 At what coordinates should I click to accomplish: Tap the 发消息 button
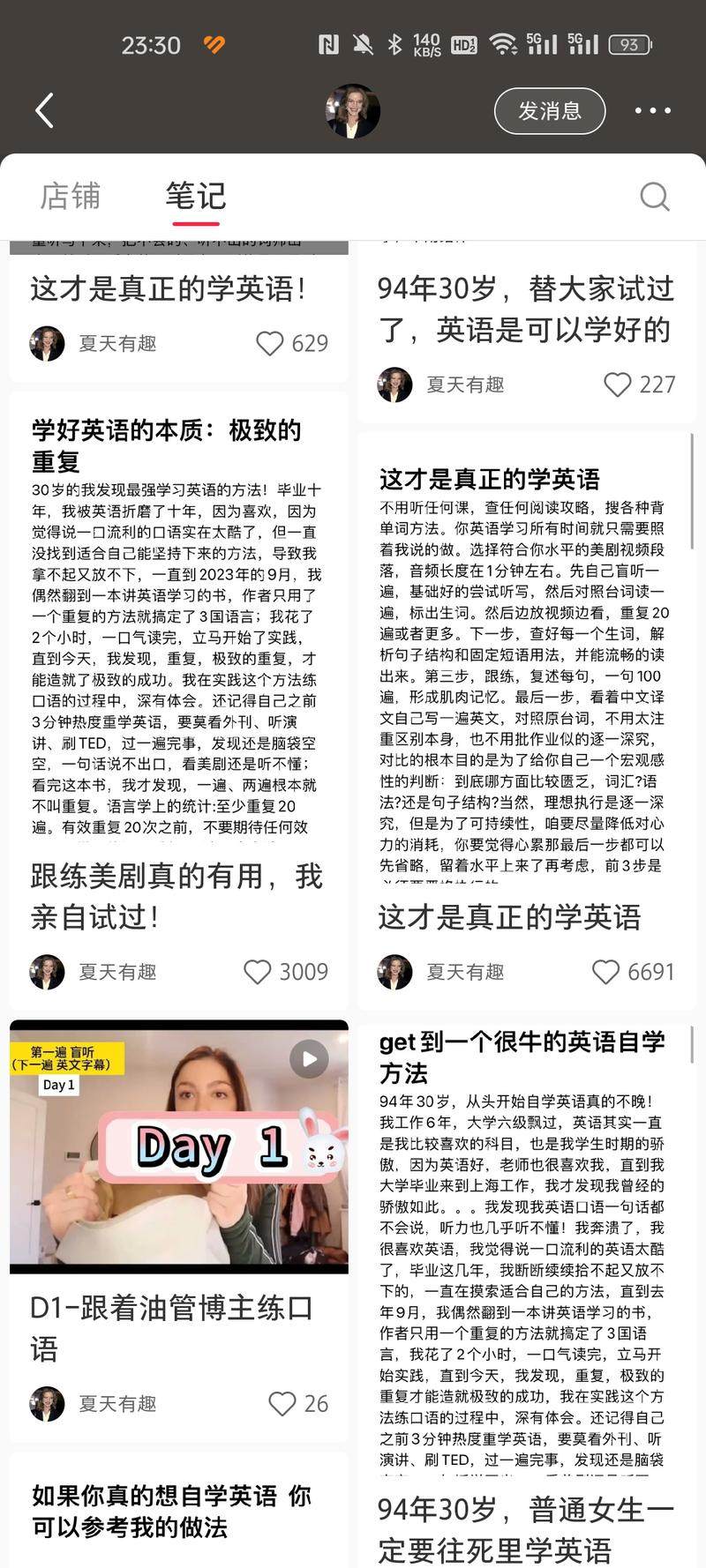coord(549,111)
